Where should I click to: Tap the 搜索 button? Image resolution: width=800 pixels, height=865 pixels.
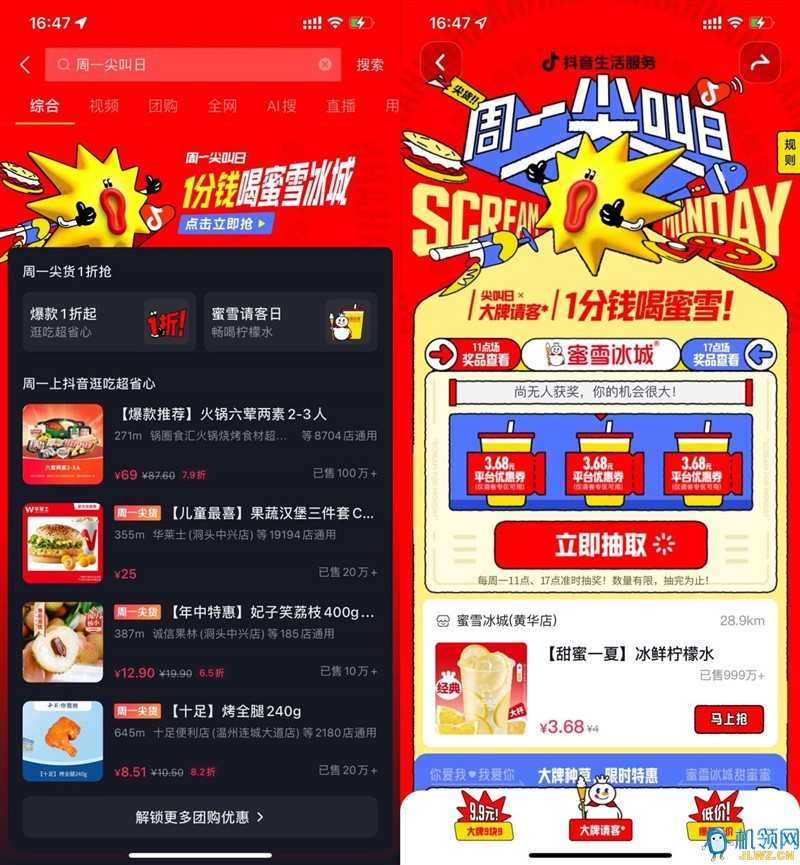pyautogui.click(x=370, y=65)
